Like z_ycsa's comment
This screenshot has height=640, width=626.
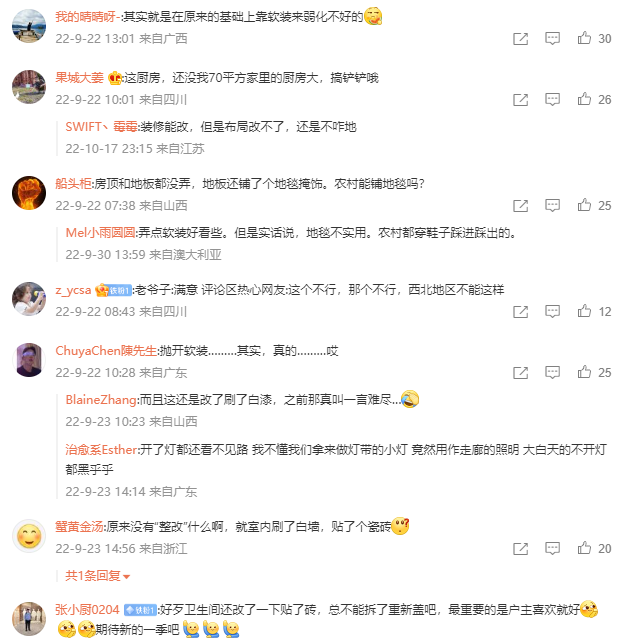point(585,312)
